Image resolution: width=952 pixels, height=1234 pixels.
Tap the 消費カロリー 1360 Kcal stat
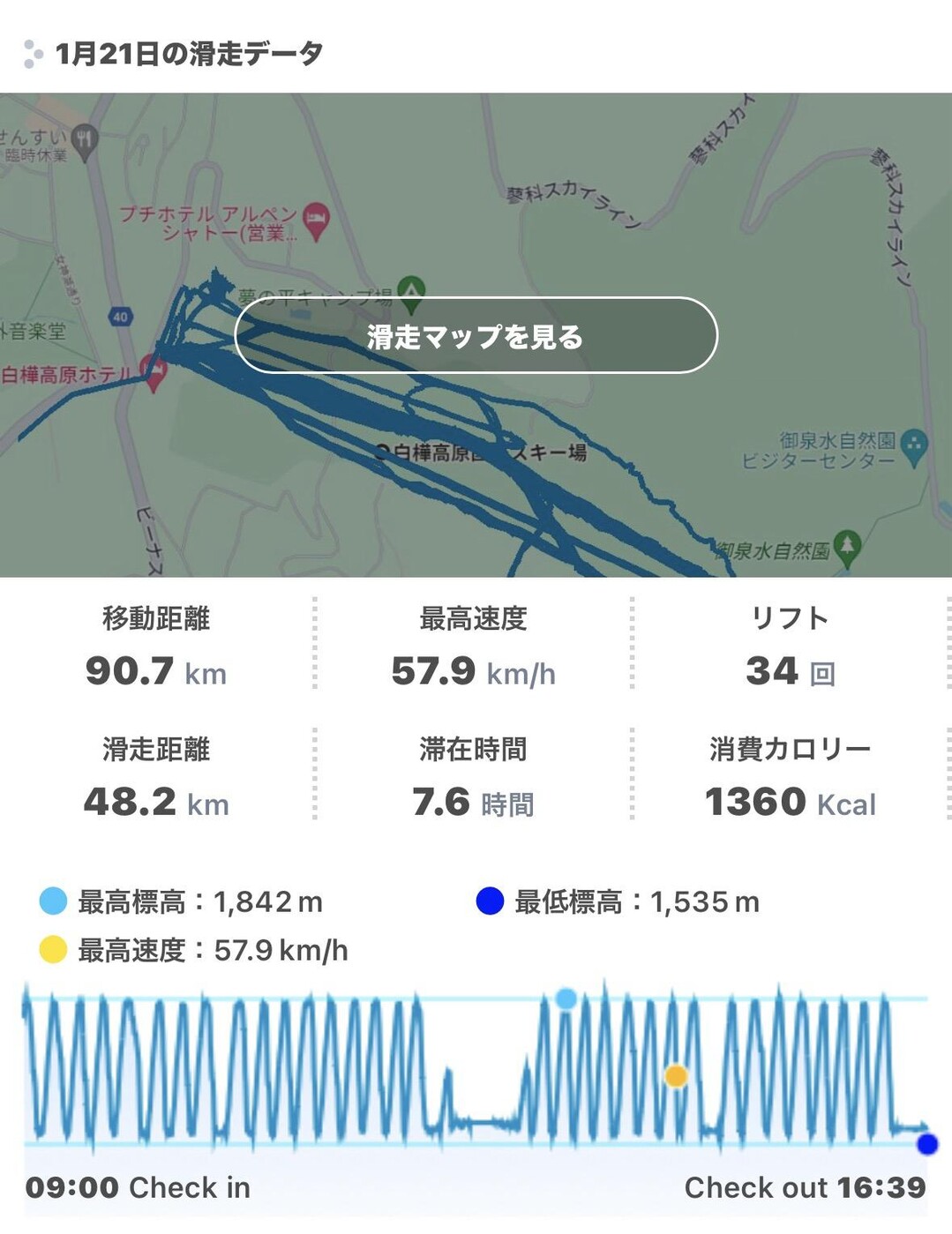[789, 776]
